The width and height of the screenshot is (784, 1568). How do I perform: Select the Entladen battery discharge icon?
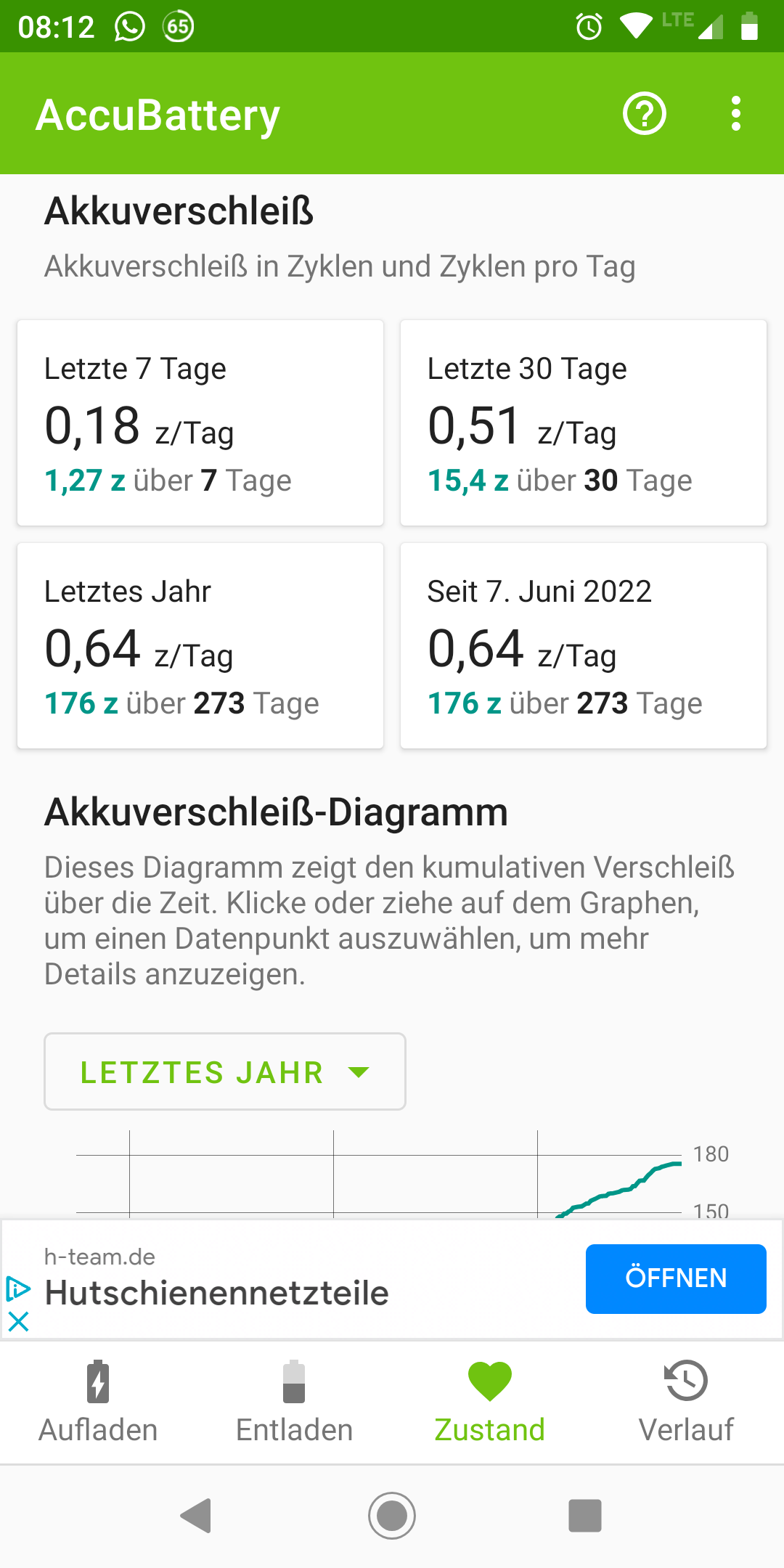click(293, 1381)
